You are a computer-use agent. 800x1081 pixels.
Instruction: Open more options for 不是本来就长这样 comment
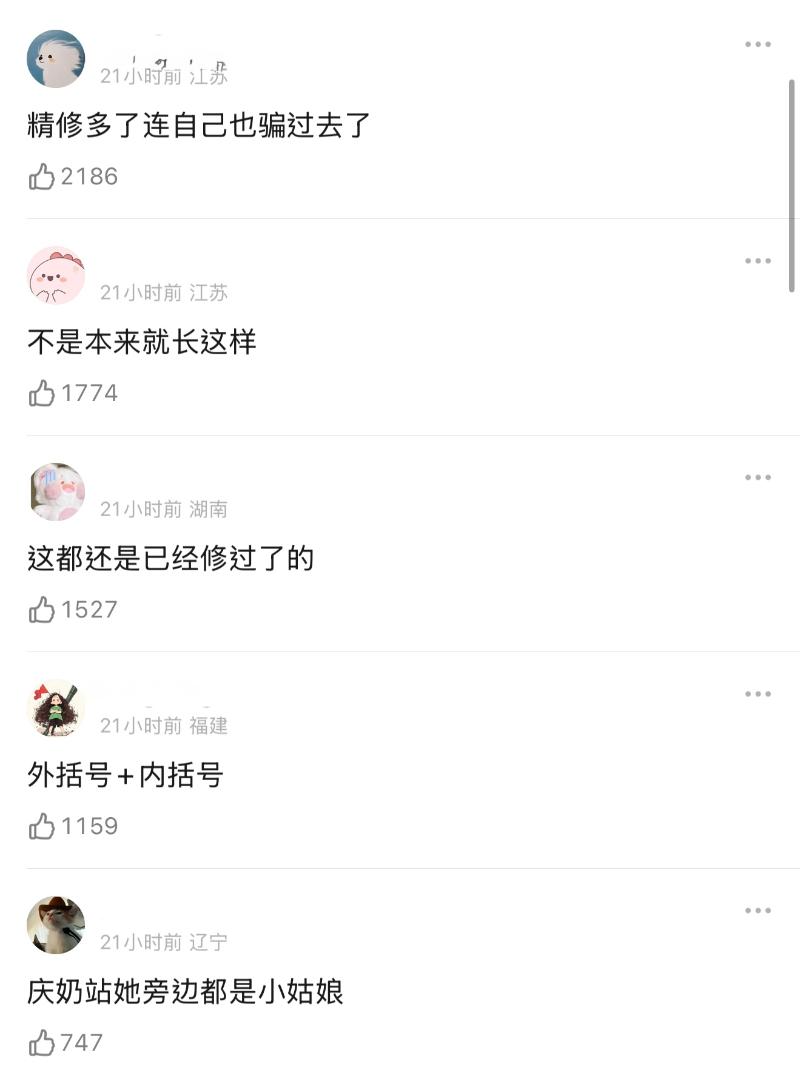pos(757,261)
